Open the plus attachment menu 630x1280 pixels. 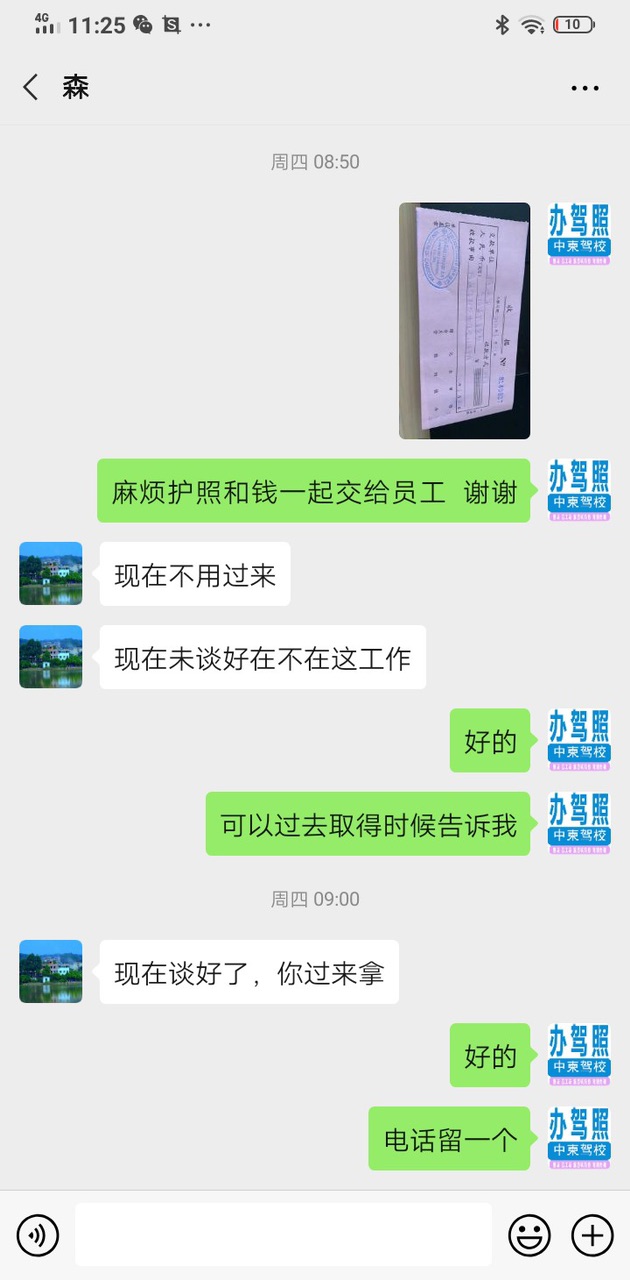(x=592, y=1236)
